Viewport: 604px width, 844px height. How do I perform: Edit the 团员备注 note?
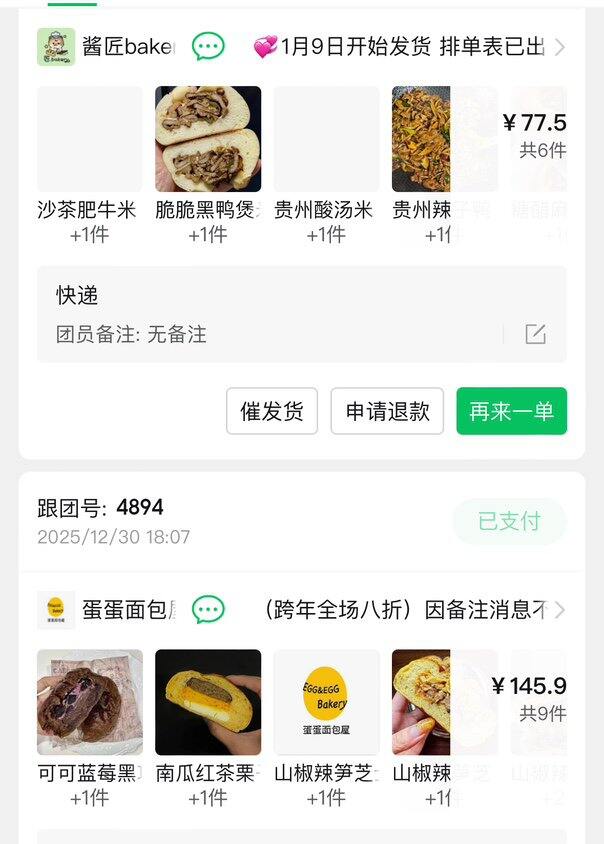(x=536, y=334)
